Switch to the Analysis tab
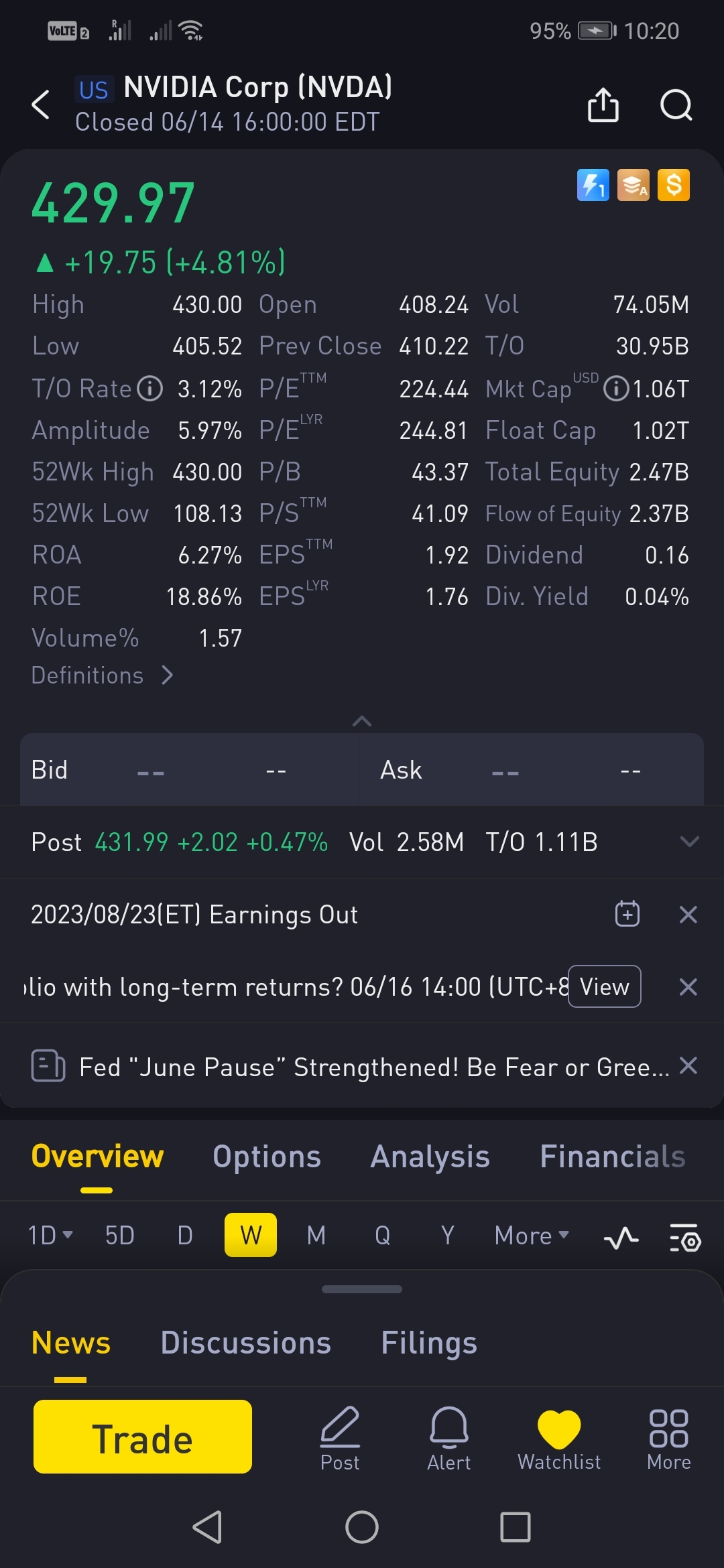 click(x=430, y=1157)
